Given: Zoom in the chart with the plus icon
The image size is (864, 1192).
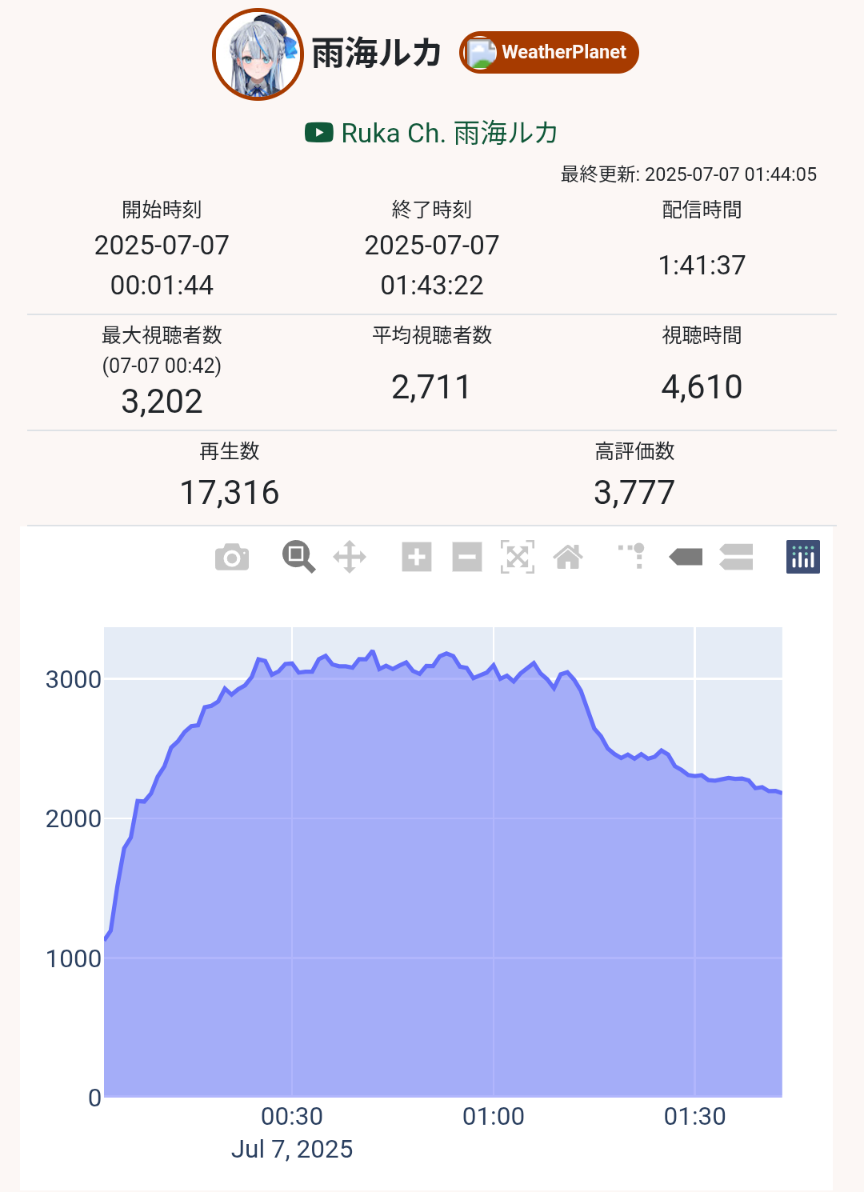Looking at the screenshot, I should [416, 557].
